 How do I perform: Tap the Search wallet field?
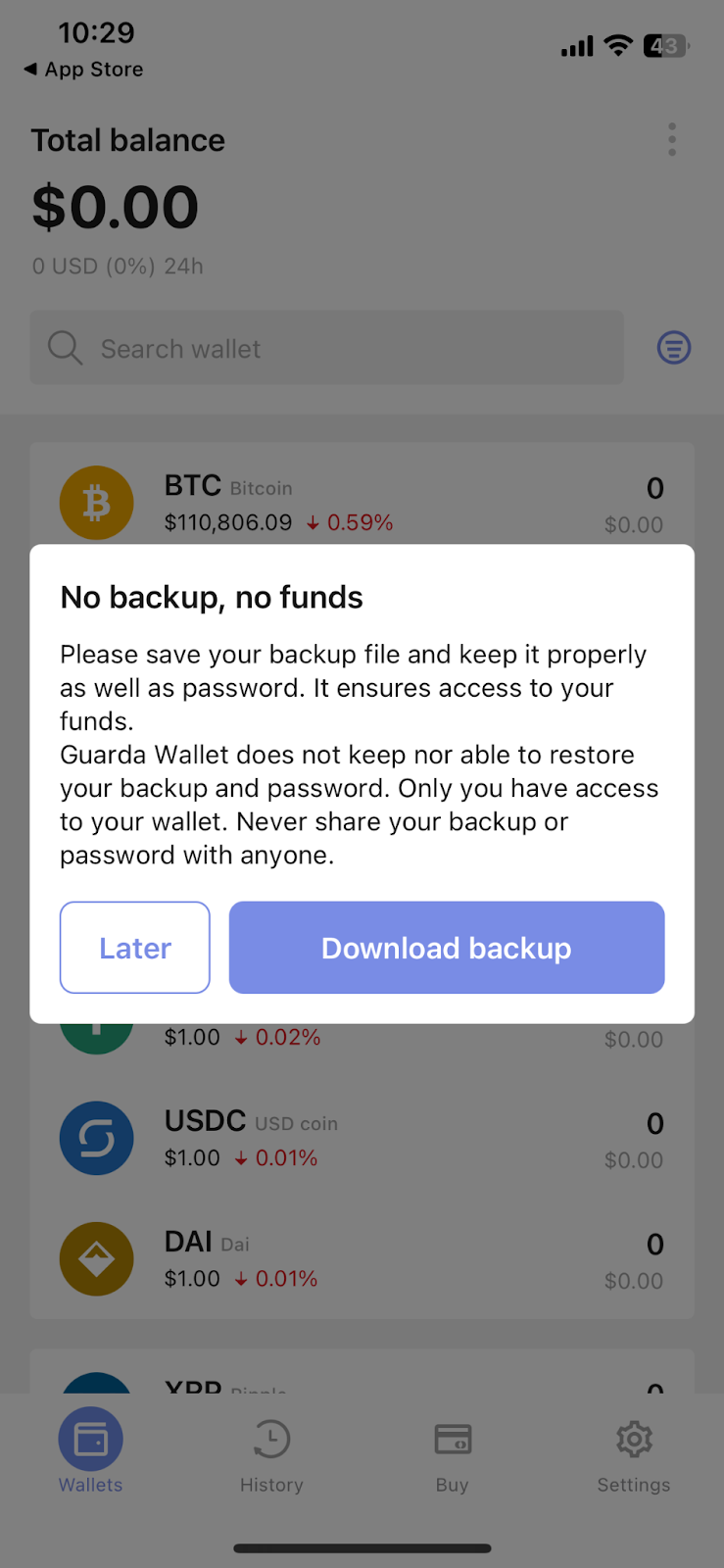(x=327, y=348)
